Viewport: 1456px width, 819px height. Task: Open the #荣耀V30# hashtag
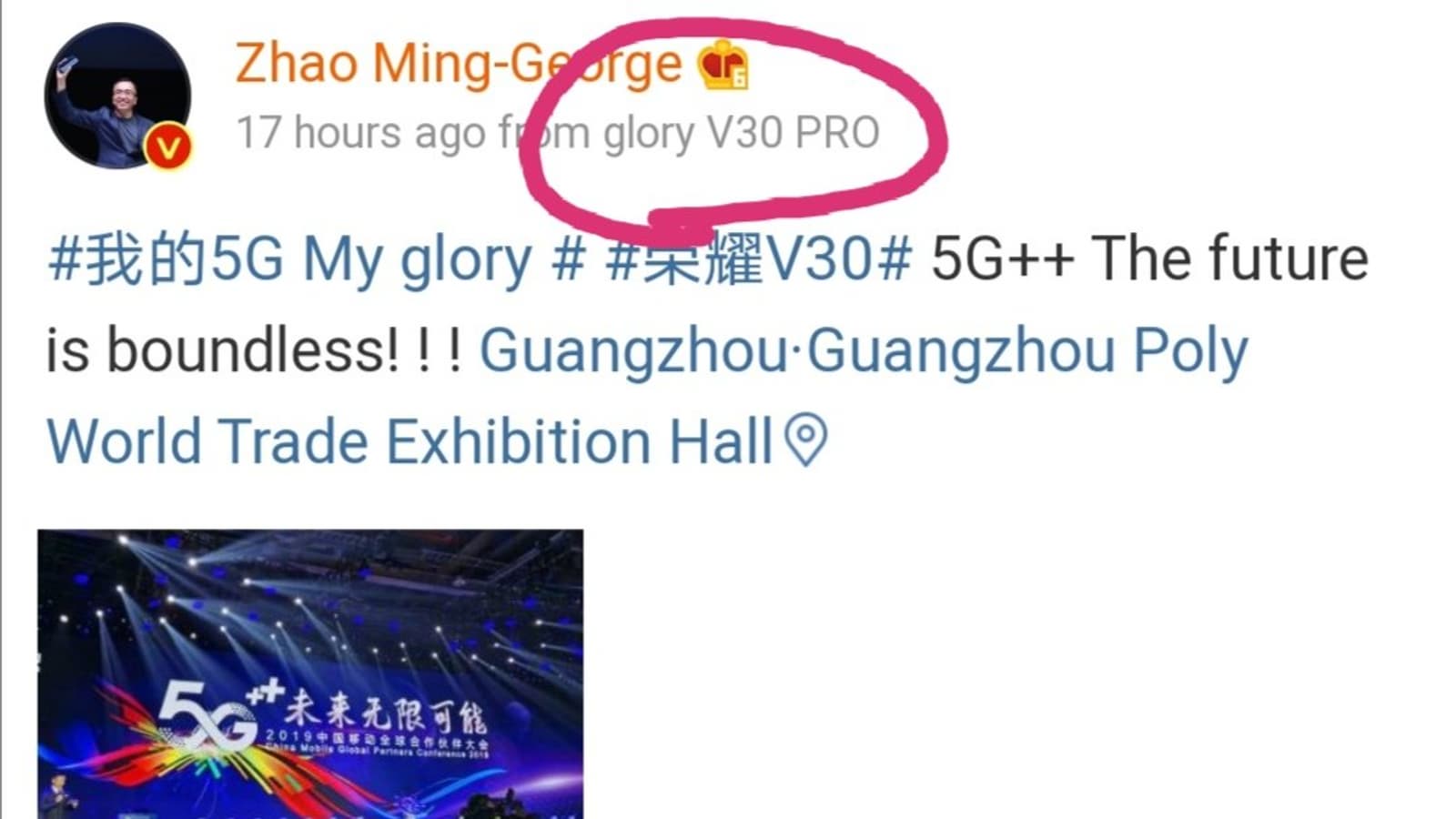pyautogui.click(x=758, y=259)
